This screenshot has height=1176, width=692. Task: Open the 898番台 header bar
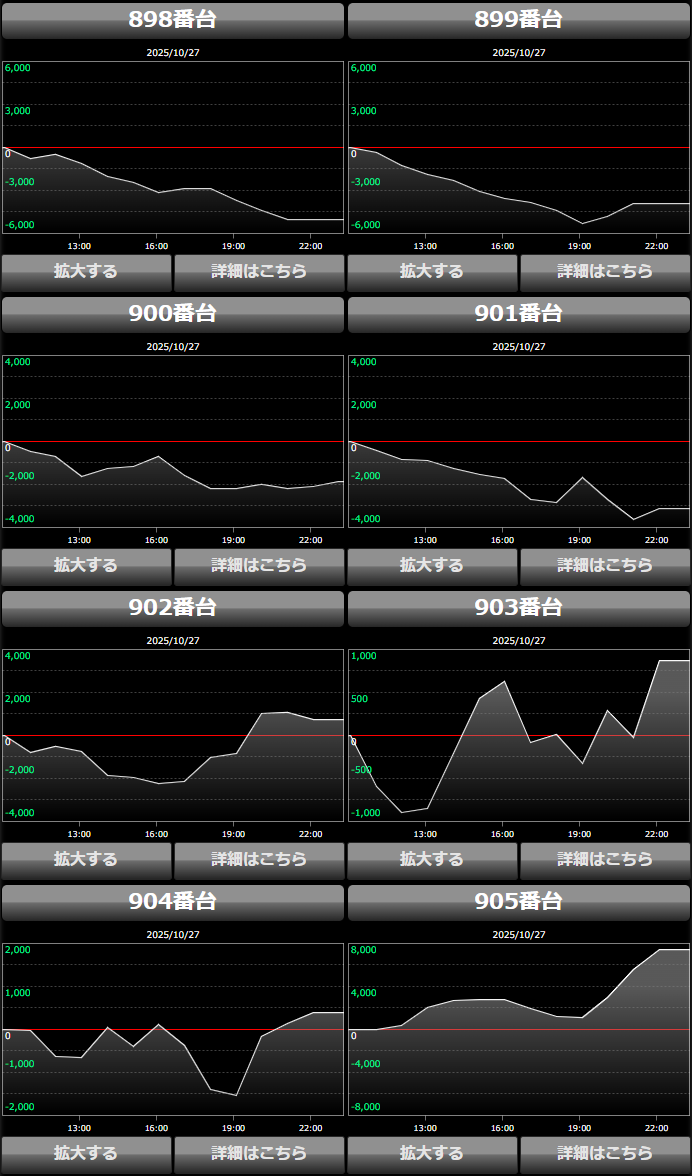coord(173,20)
